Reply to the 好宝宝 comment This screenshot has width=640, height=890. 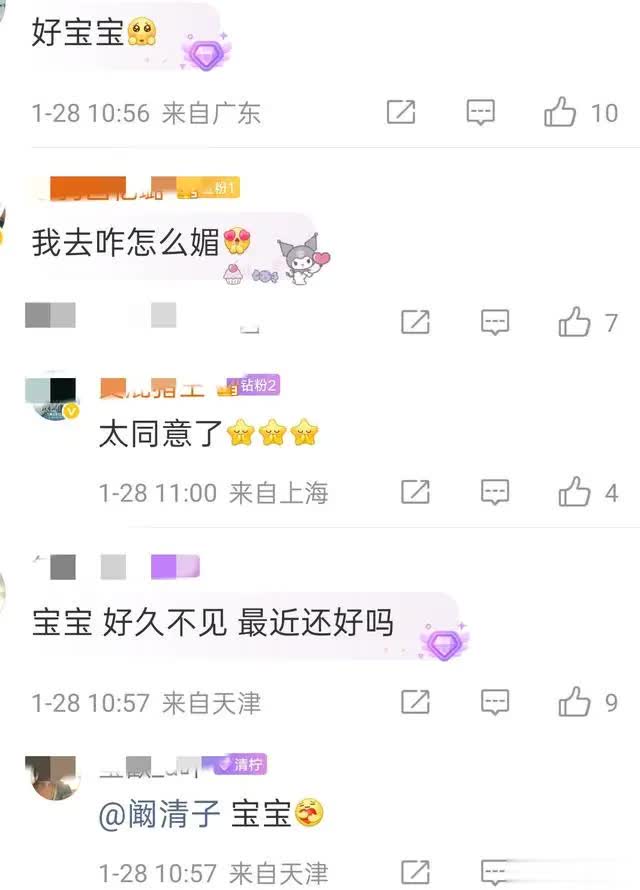point(481,113)
